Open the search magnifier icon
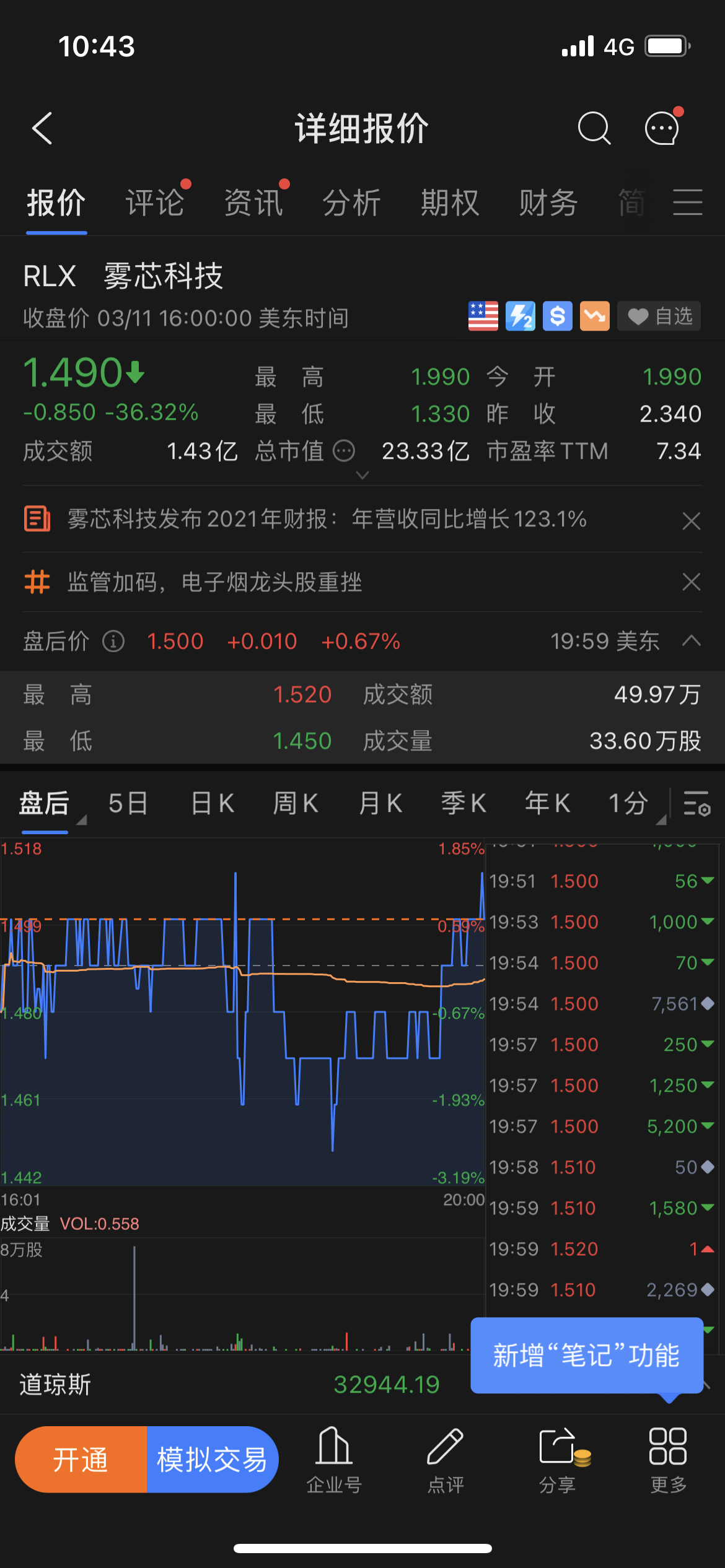 coord(594,128)
